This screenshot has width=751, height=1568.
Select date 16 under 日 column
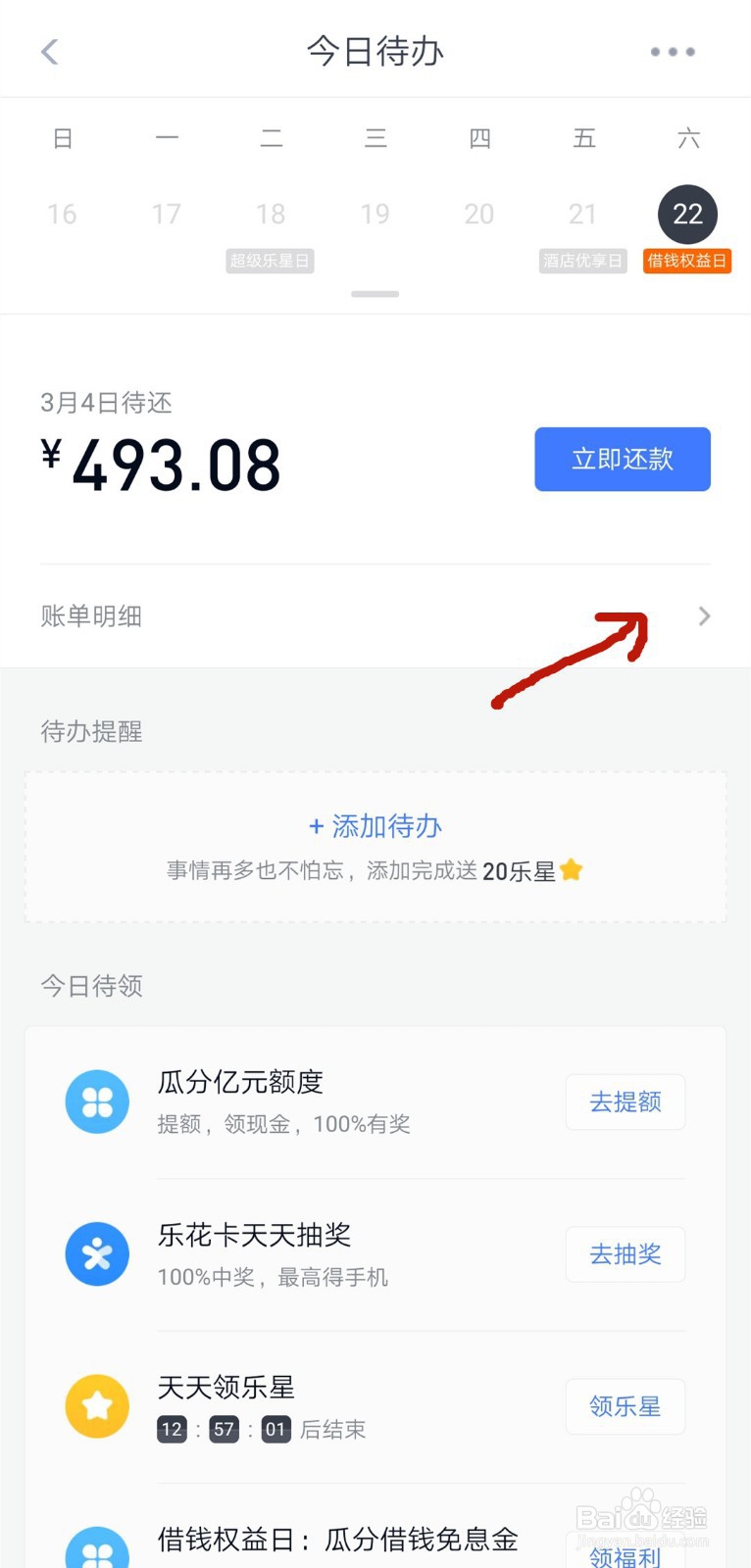[x=63, y=214]
